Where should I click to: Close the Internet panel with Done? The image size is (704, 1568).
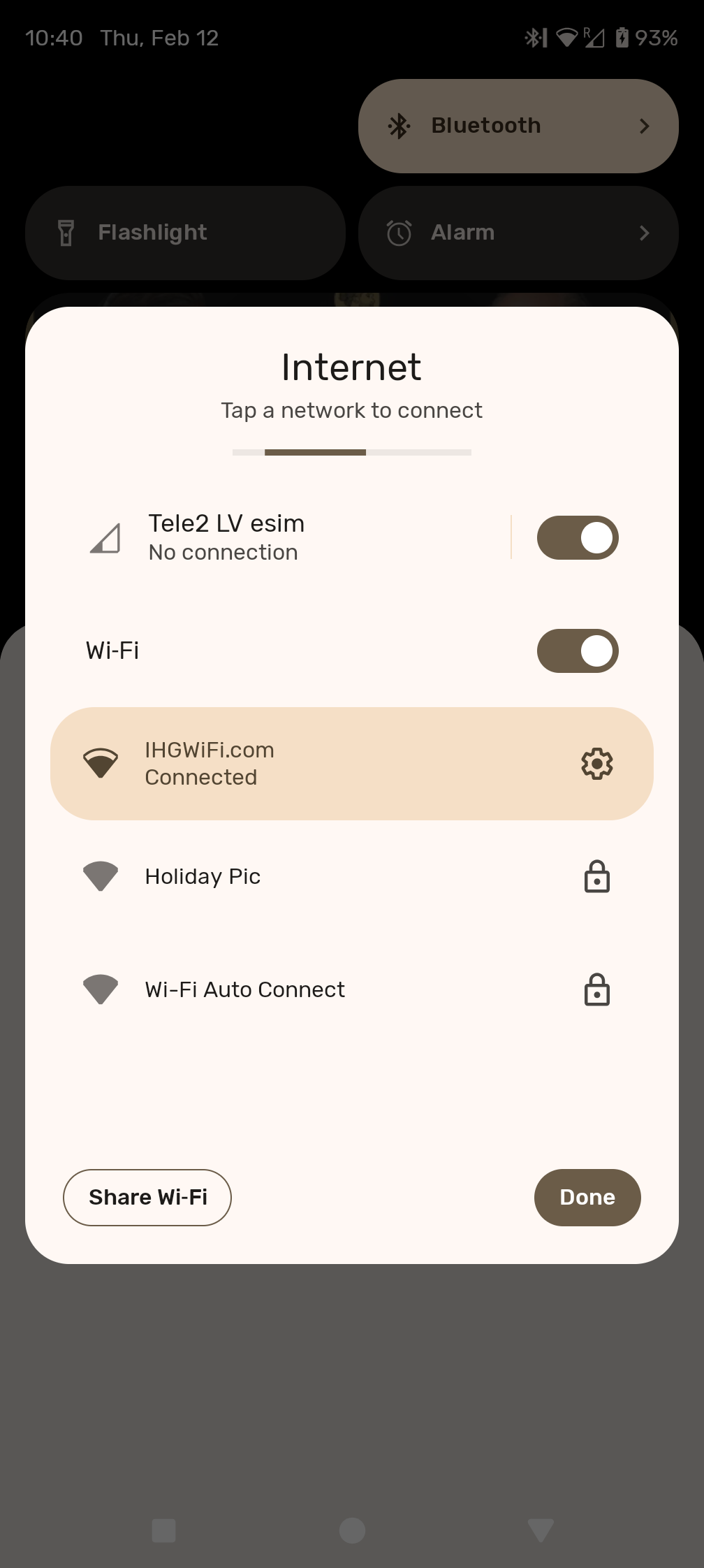pos(587,1198)
